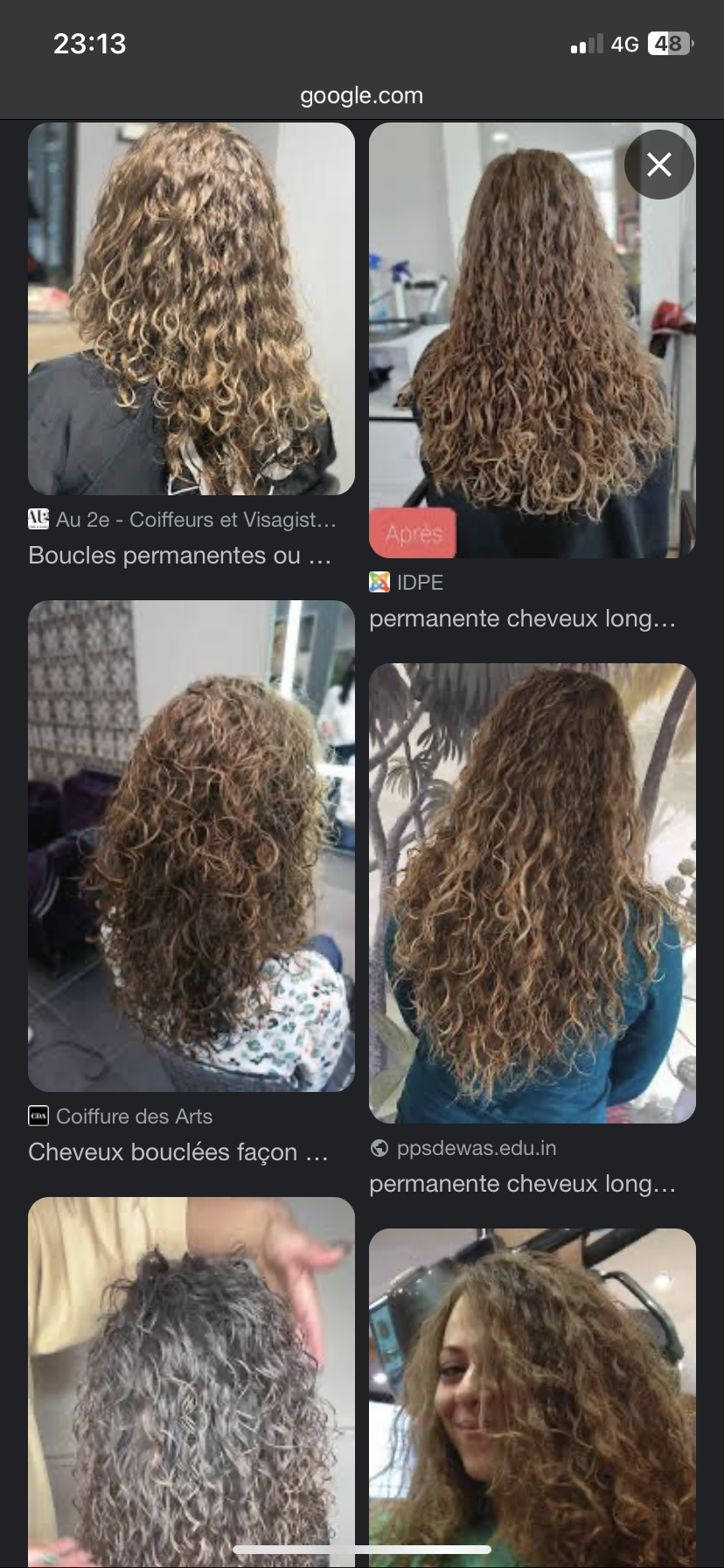Visit the IDPE permanente cheveux long link

(x=522, y=619)
